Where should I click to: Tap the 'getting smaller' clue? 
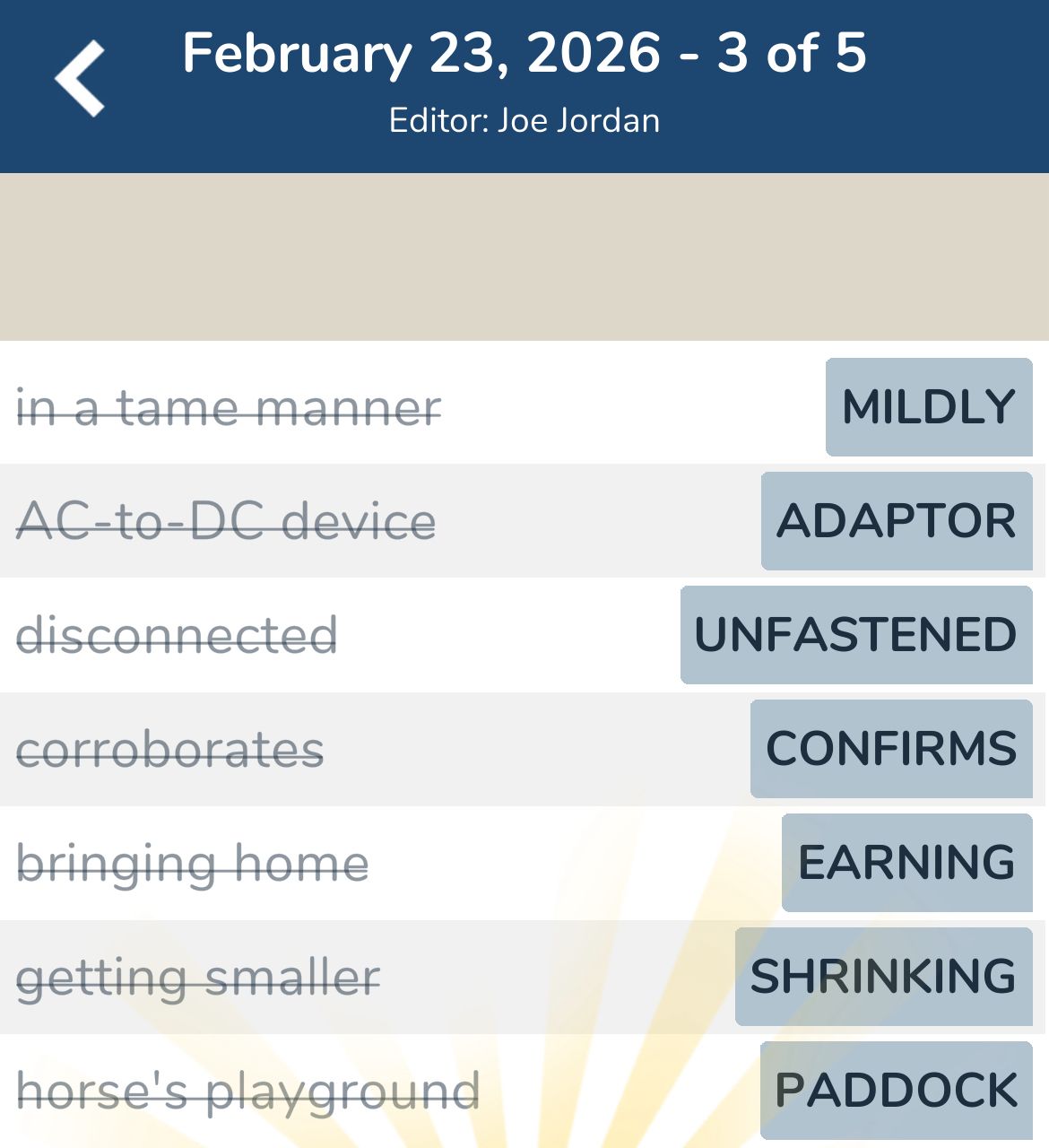pos(199,976)
